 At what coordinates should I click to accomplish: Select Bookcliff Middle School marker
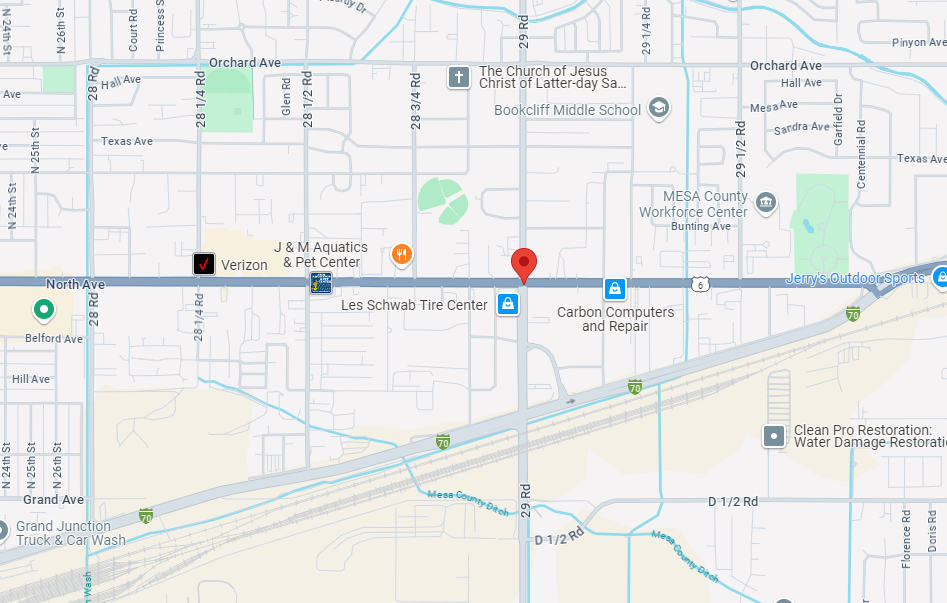[x=659, y=108]
